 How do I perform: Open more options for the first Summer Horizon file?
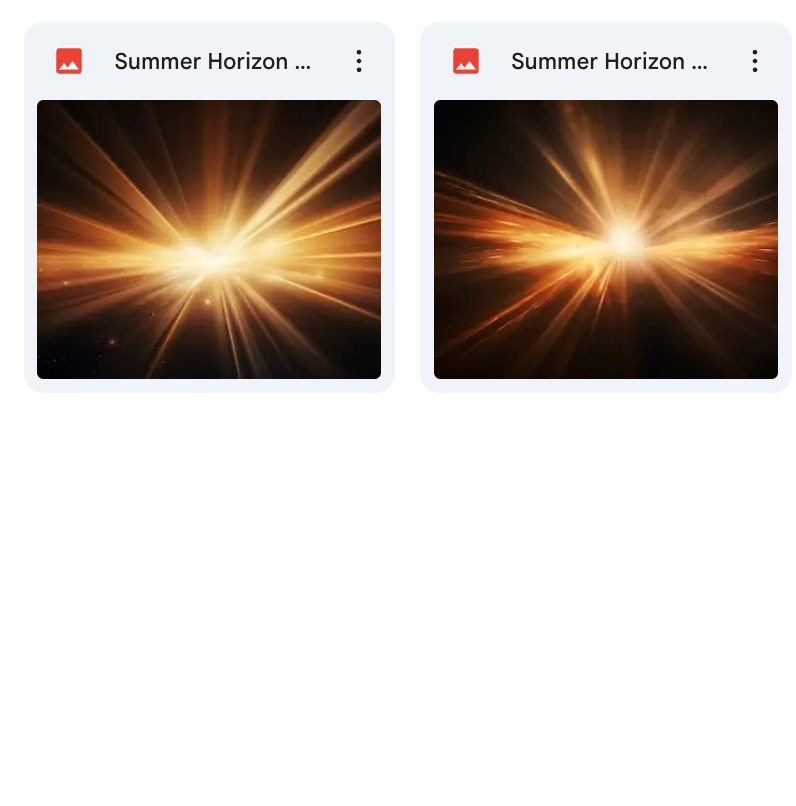(x=358, y=61)
